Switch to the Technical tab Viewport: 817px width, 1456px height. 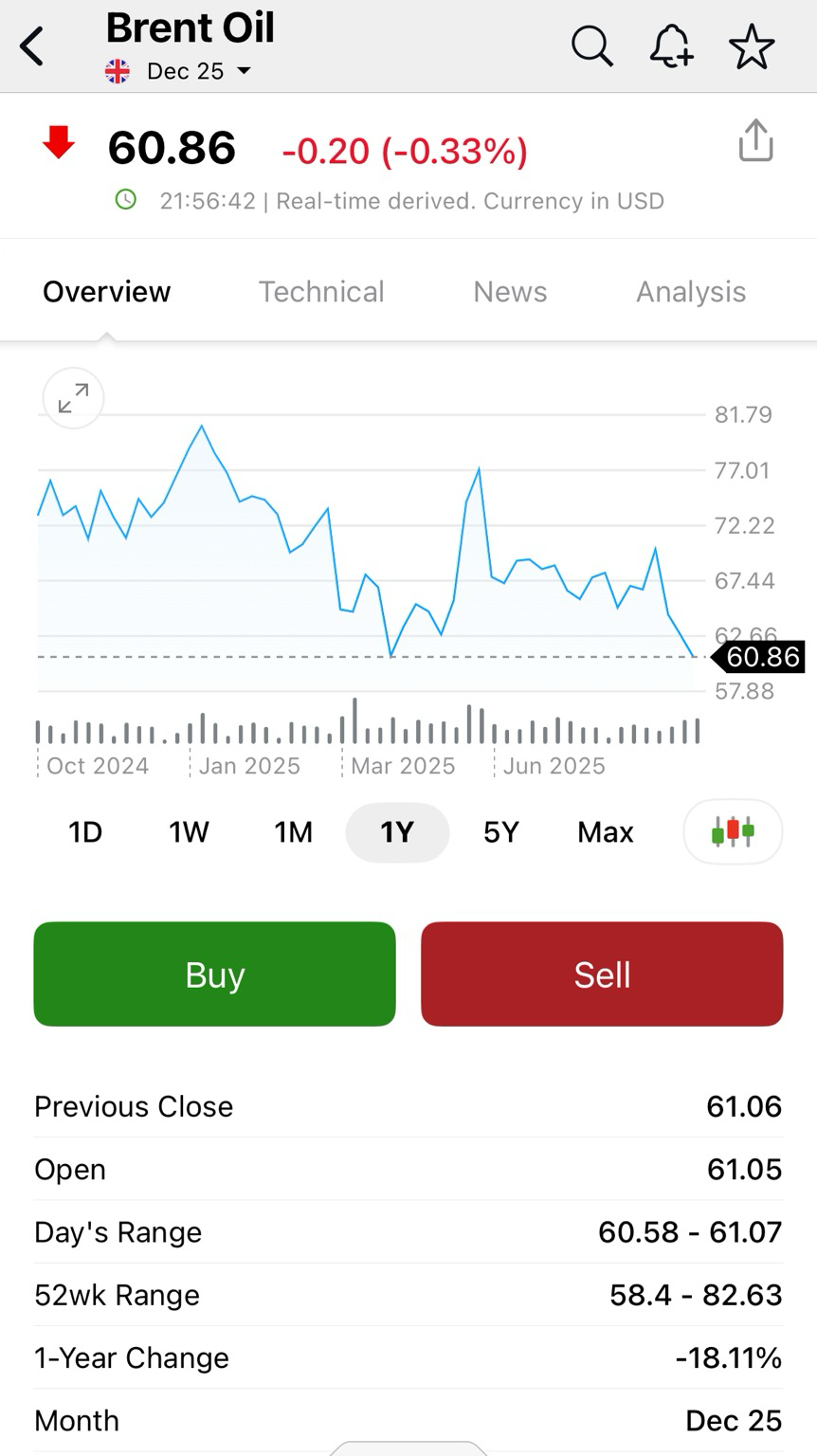321,292
